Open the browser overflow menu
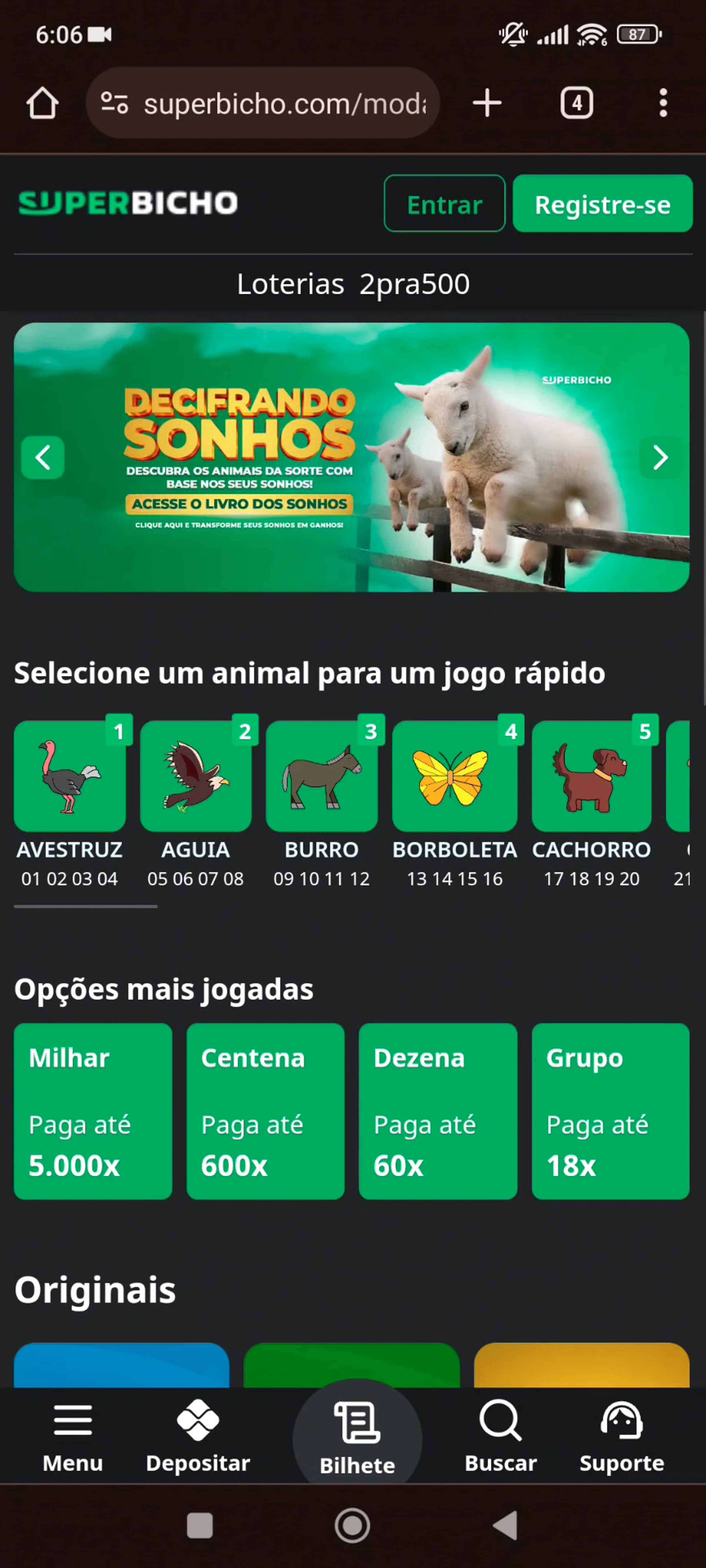 (x=663, y=103)
